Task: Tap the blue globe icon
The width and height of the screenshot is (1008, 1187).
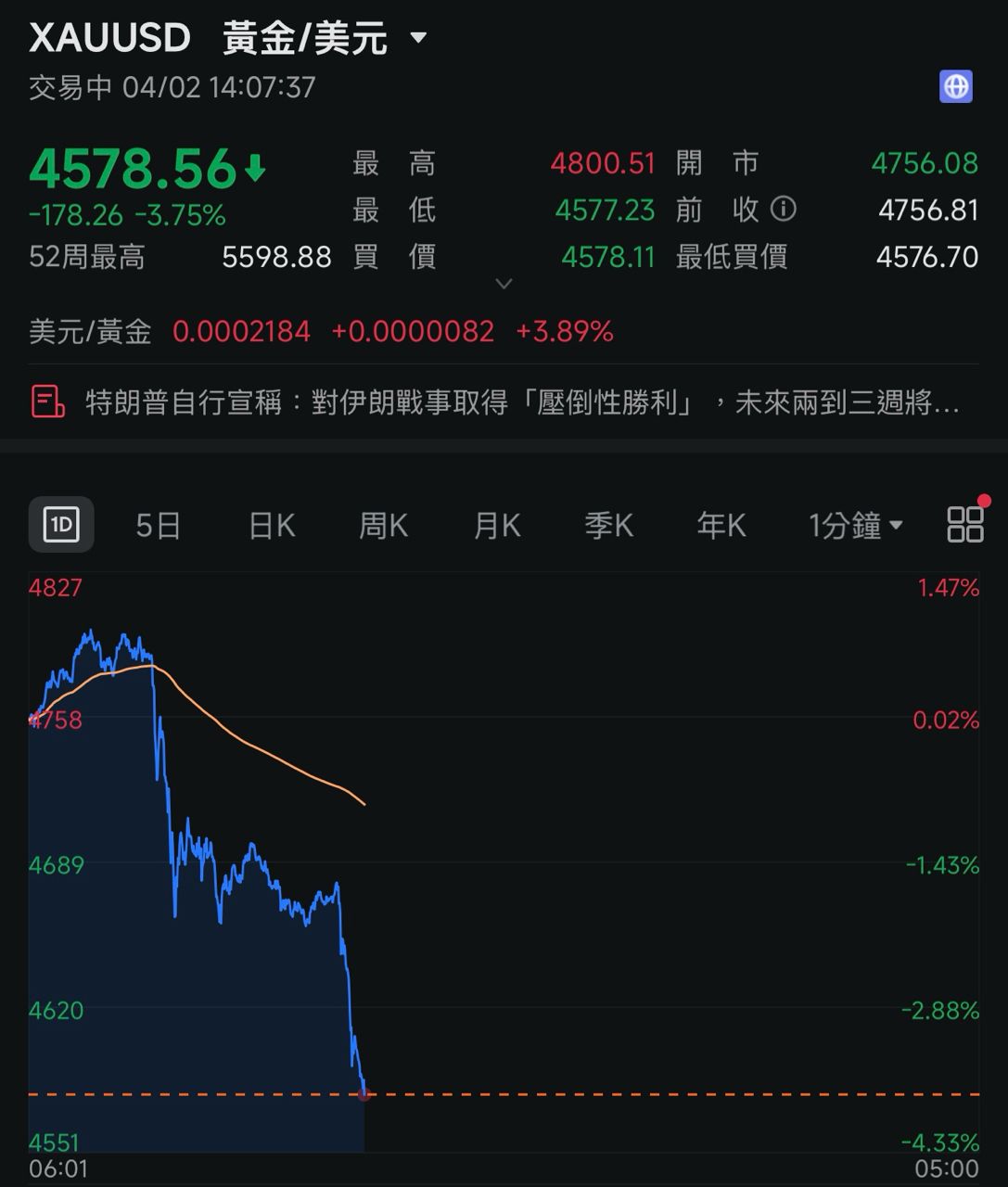Action: click(x=955, y=87)
